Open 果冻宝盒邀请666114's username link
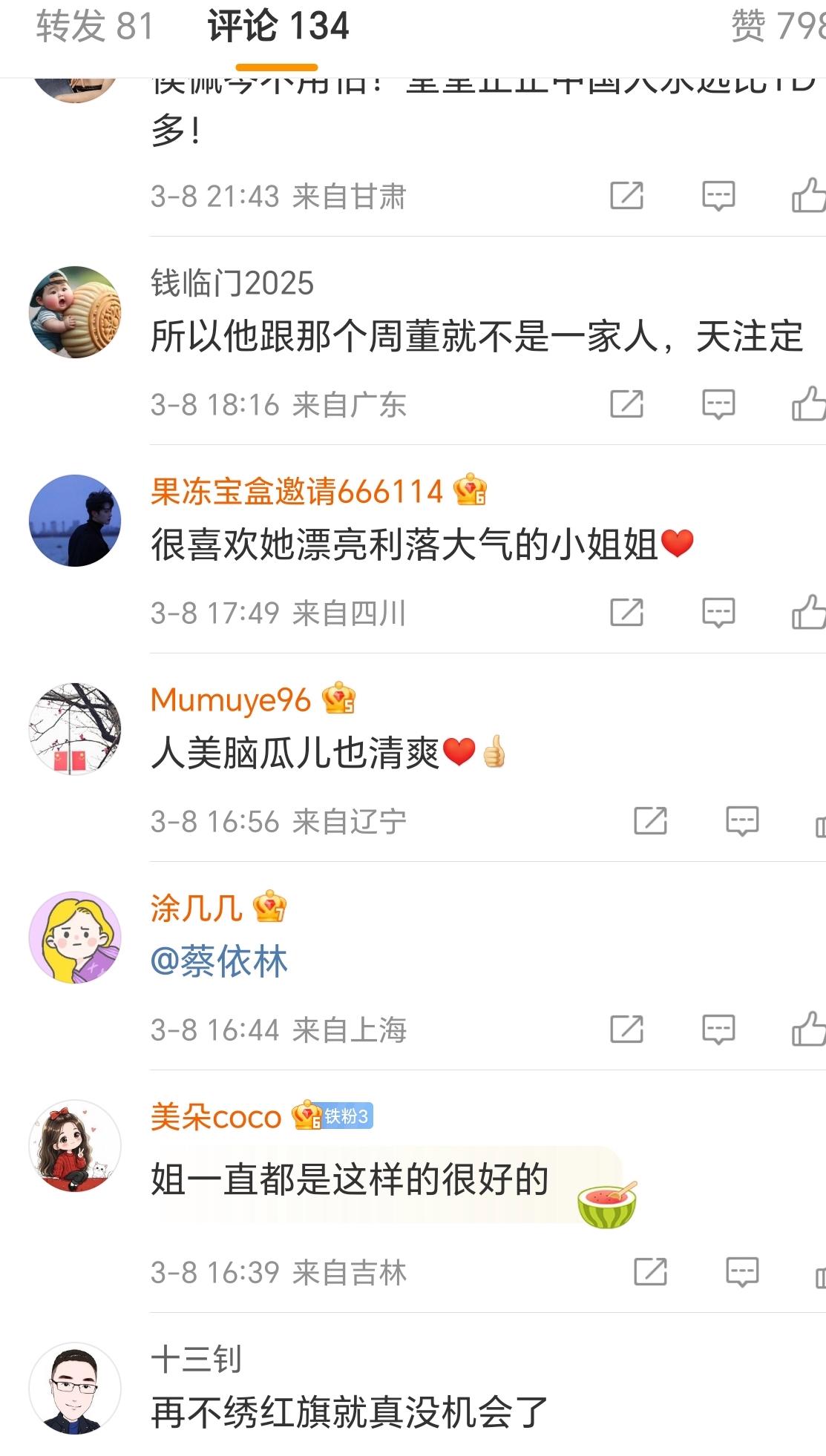Viewport: 826px width, 1456px height. [297, 491]
